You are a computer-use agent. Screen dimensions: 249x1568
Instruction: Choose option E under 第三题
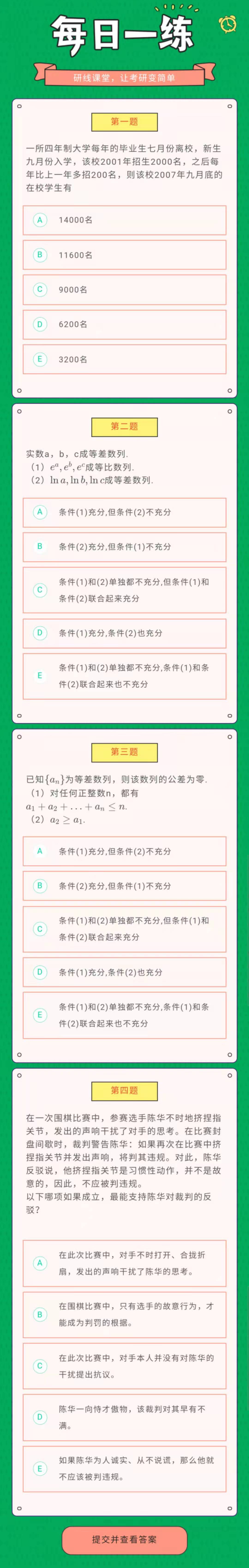[125, 1015]
